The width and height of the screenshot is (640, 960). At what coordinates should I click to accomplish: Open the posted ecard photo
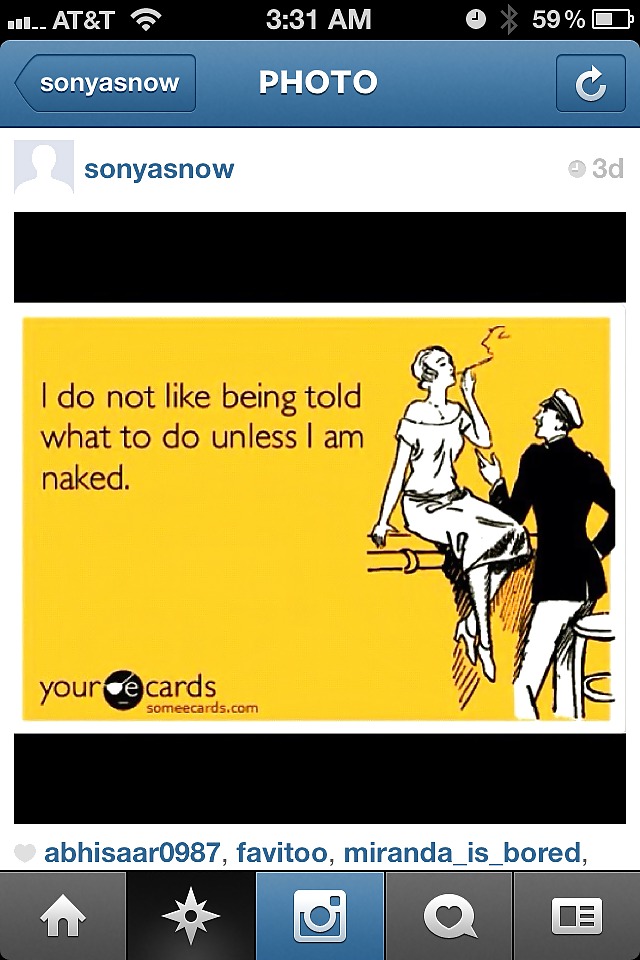click(318, 518)
